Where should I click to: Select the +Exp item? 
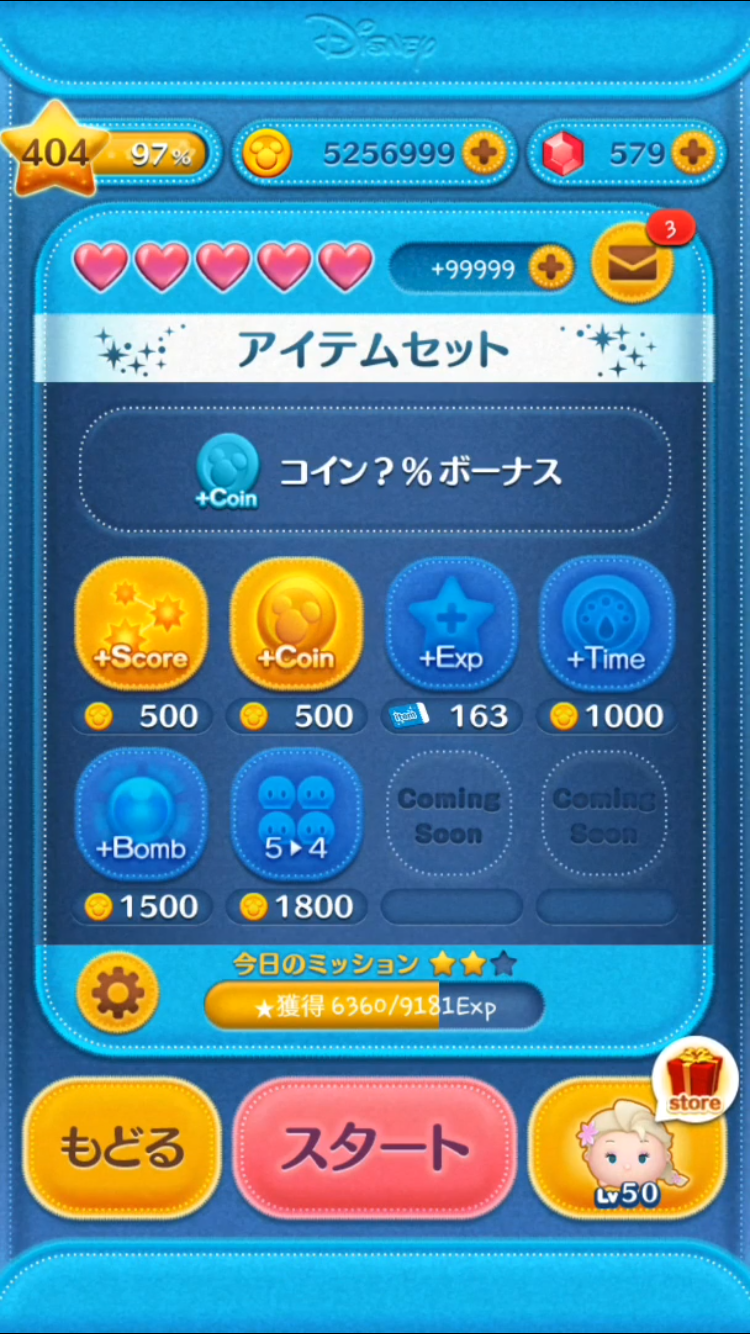452,625
